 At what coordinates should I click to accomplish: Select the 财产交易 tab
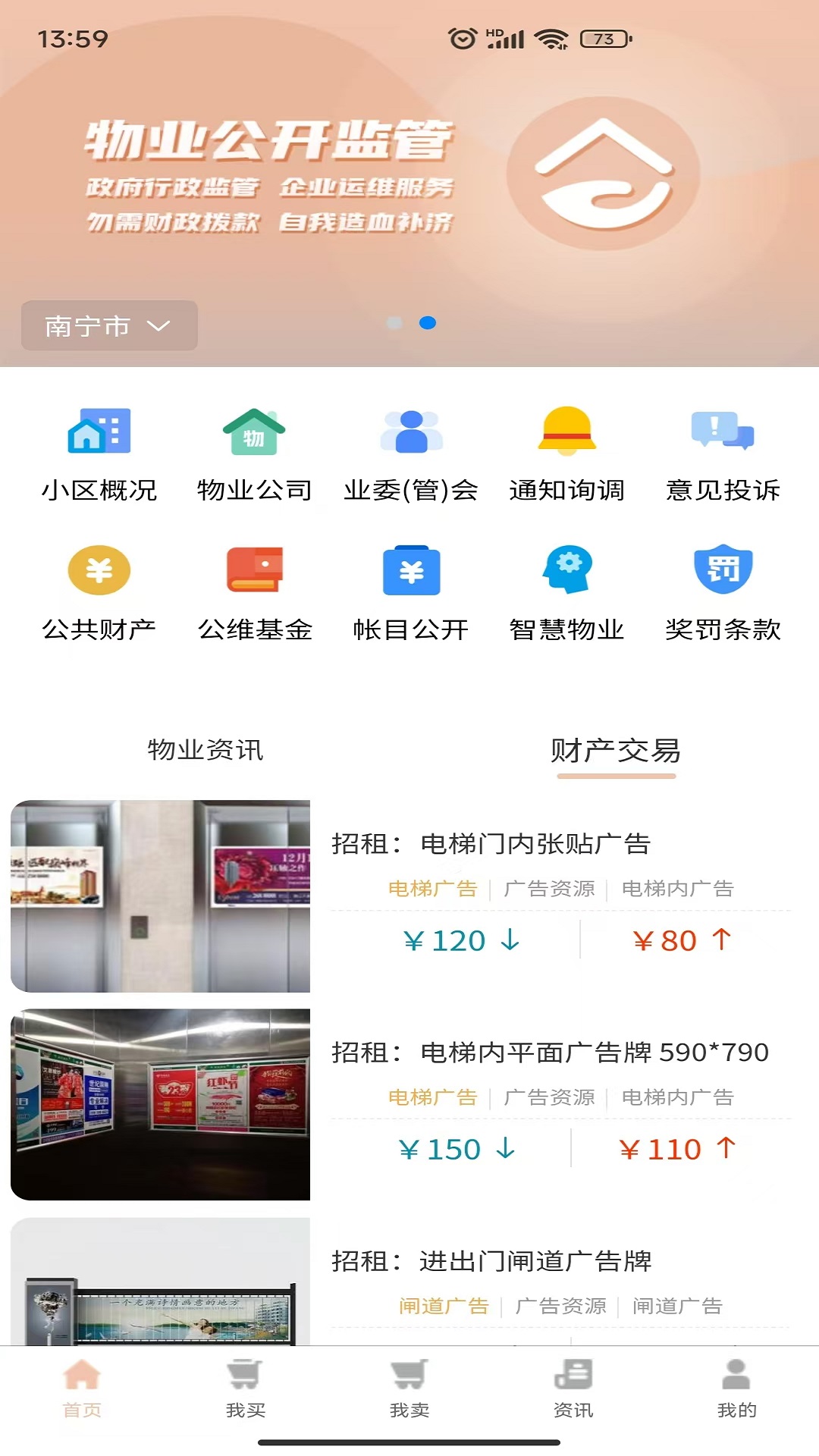[615, 751]
